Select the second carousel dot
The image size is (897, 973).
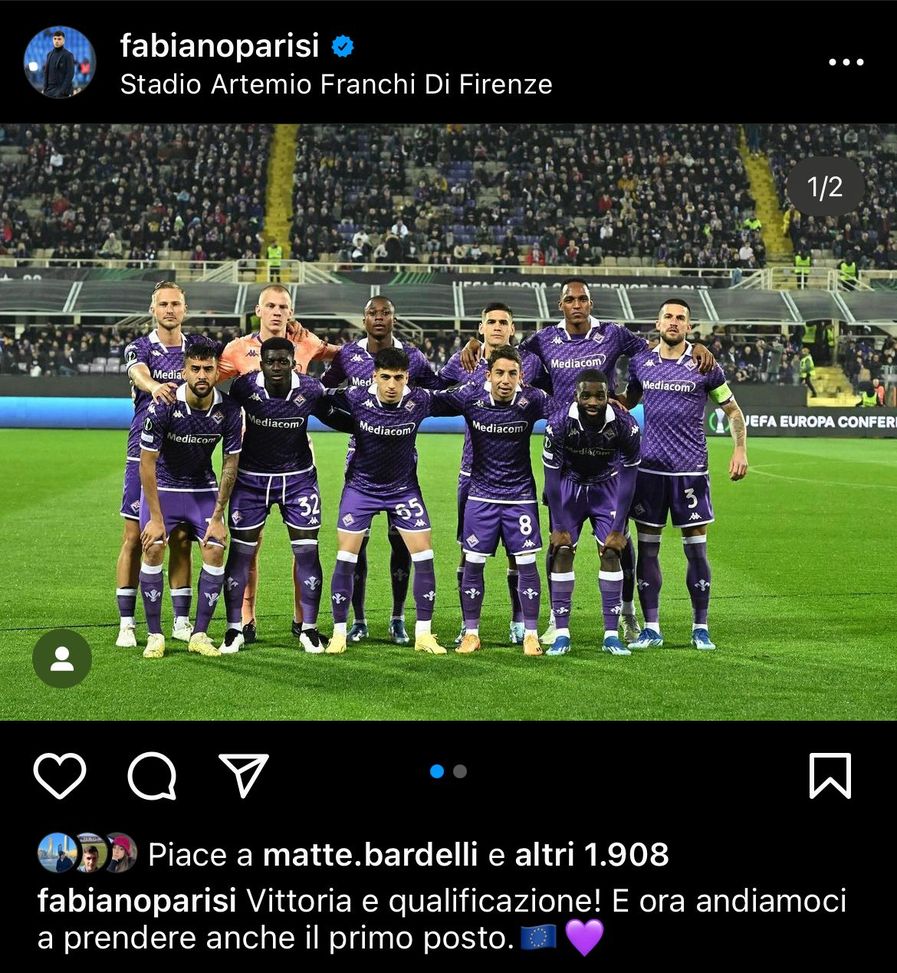point(459,771)
